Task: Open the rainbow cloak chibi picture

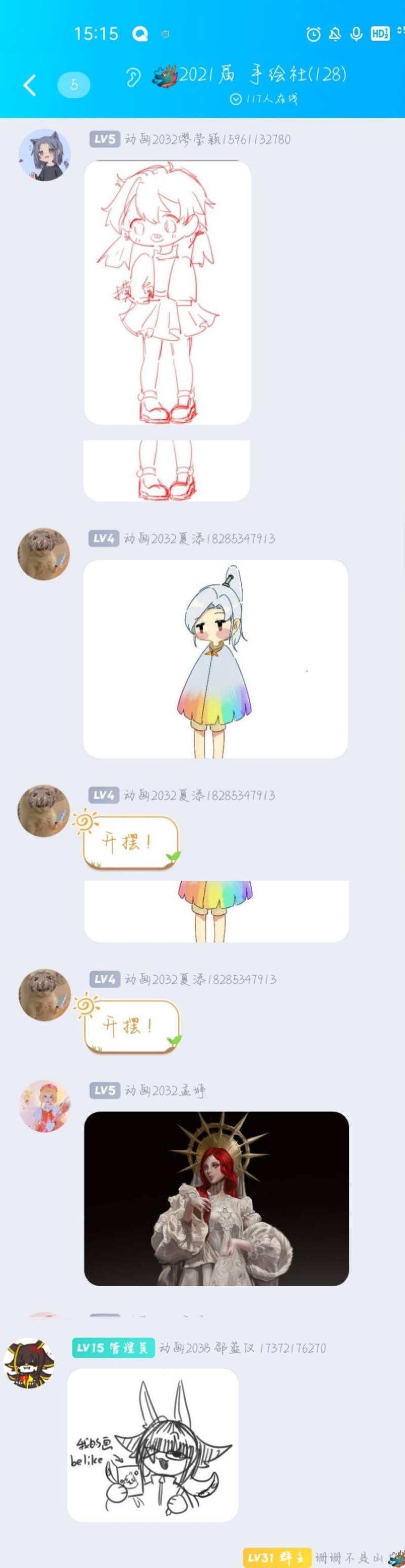Action: coord(215,658)
